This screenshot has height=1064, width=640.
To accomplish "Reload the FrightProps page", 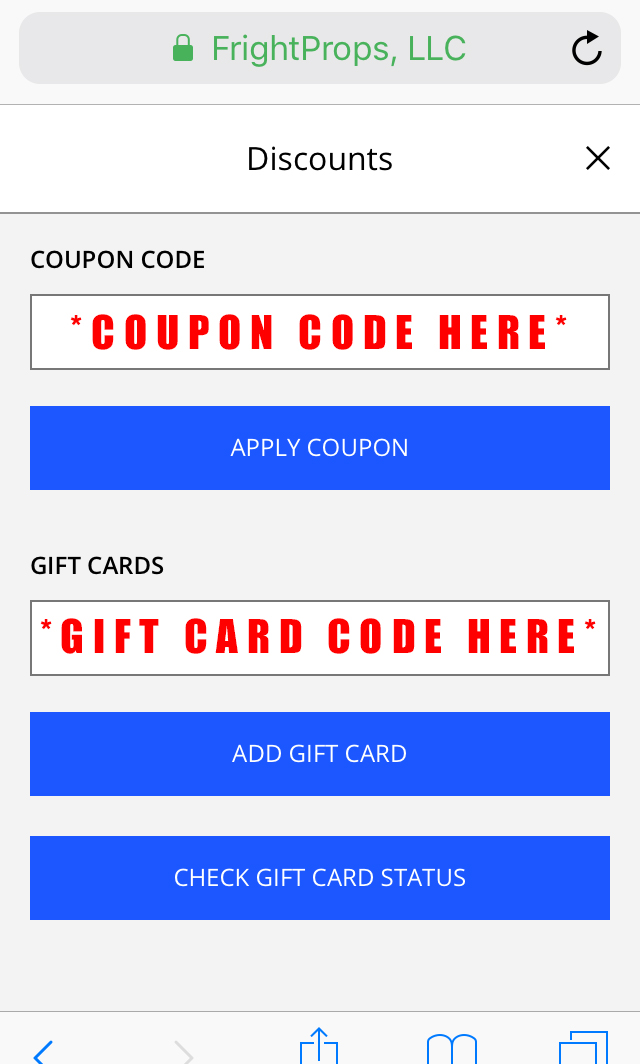I will click(x=586, y=48).
